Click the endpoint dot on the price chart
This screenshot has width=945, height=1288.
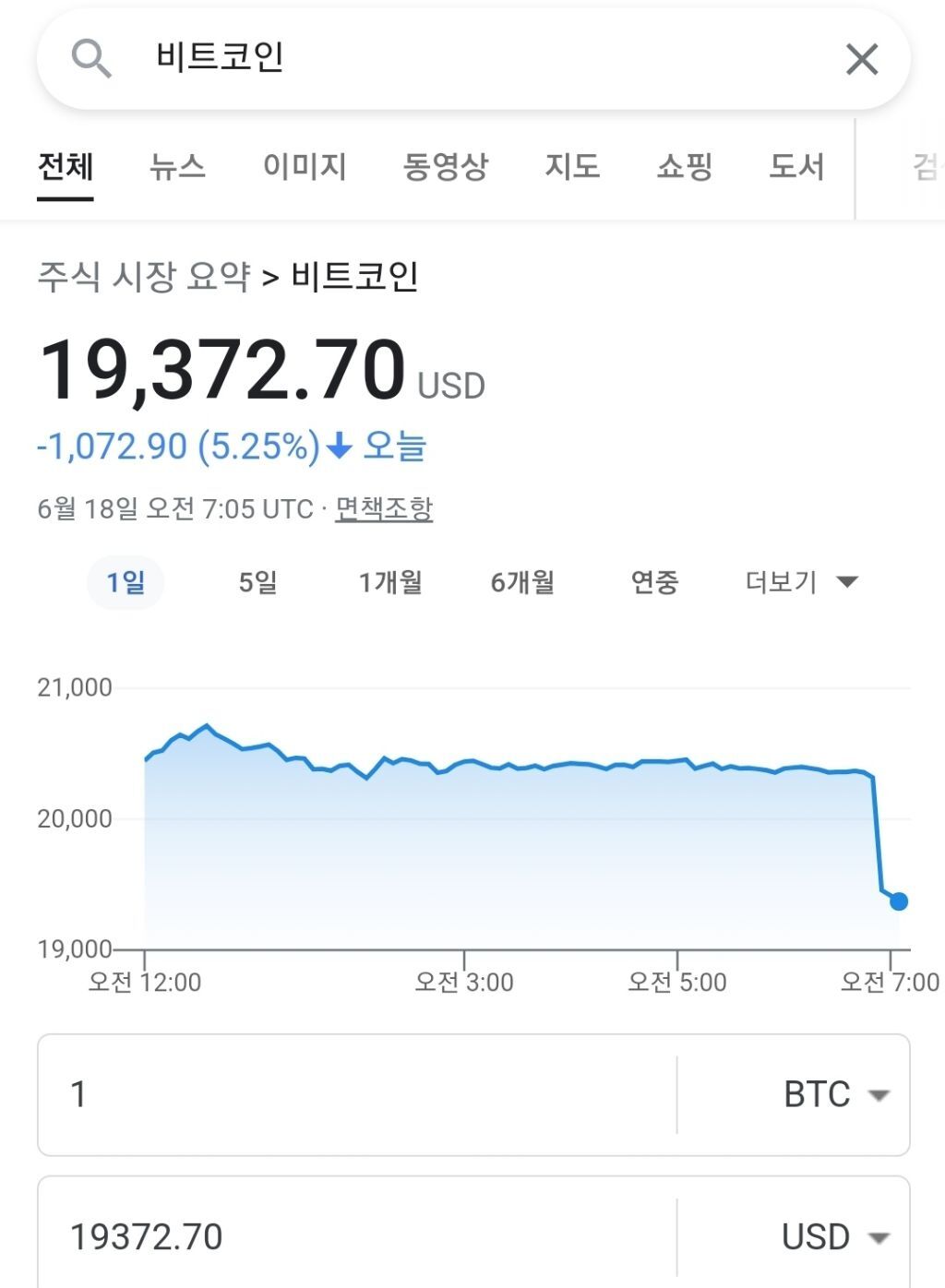point(897,901)
